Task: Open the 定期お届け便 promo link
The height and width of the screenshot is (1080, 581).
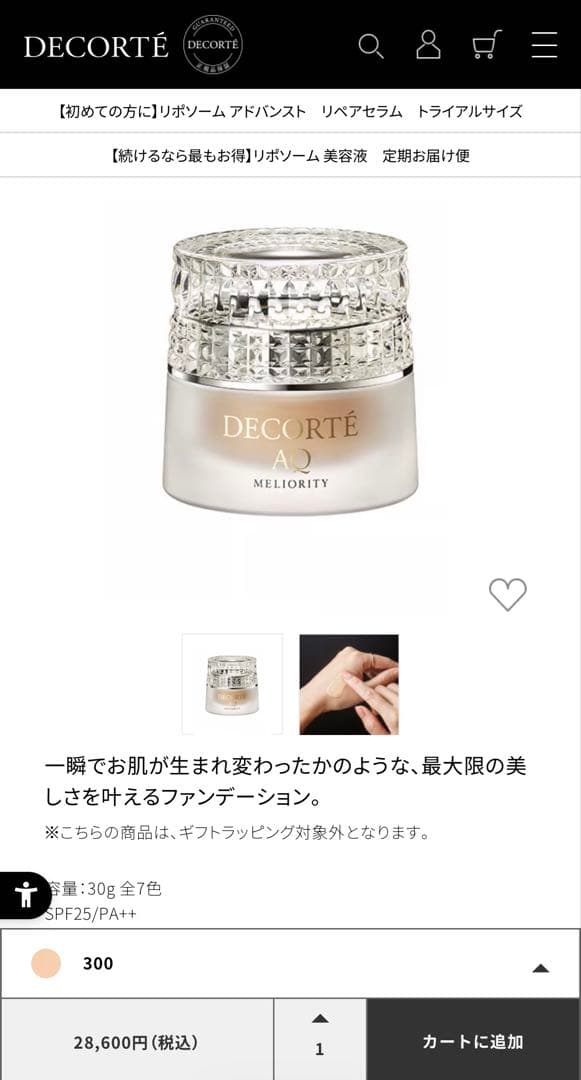Action: pos(290,156)
